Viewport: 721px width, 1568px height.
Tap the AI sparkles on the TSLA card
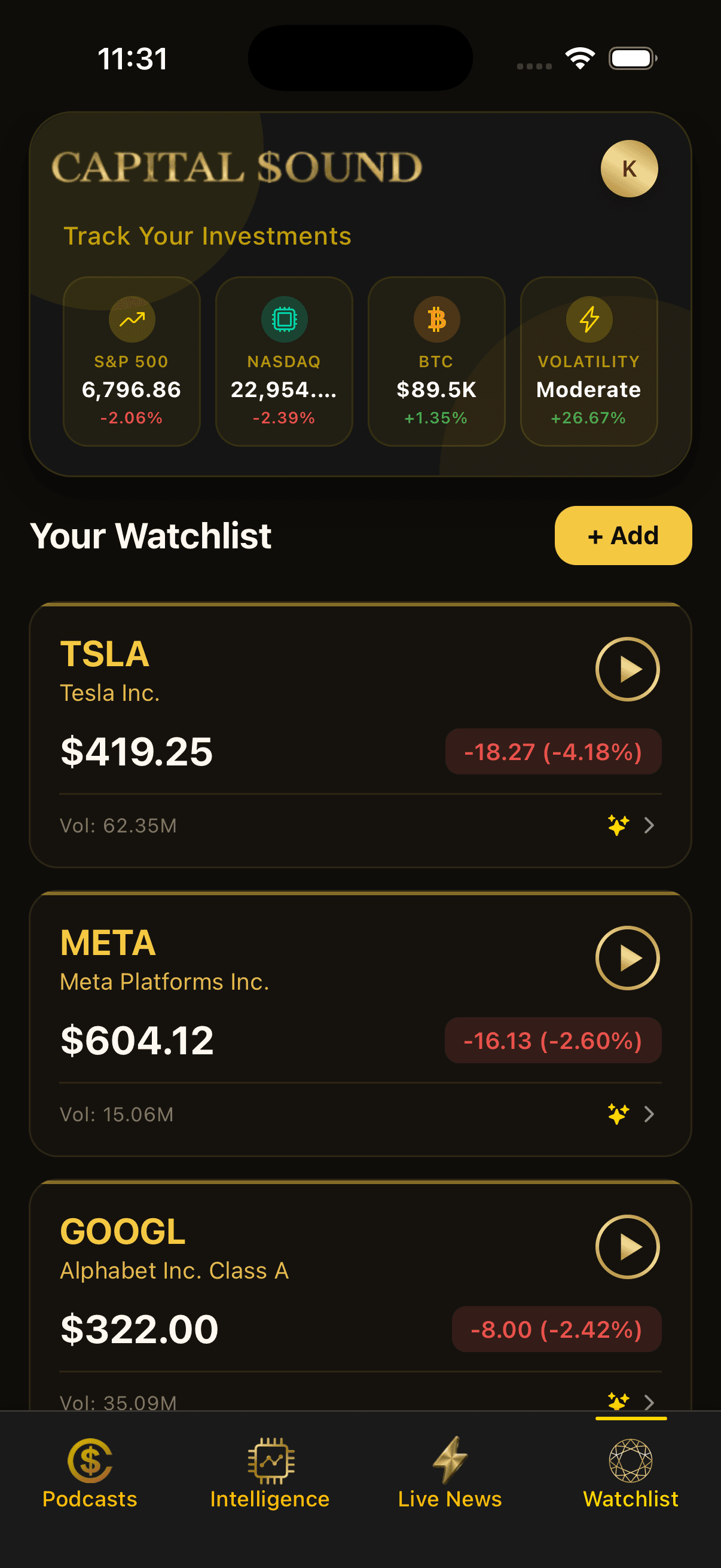point(617,825)
